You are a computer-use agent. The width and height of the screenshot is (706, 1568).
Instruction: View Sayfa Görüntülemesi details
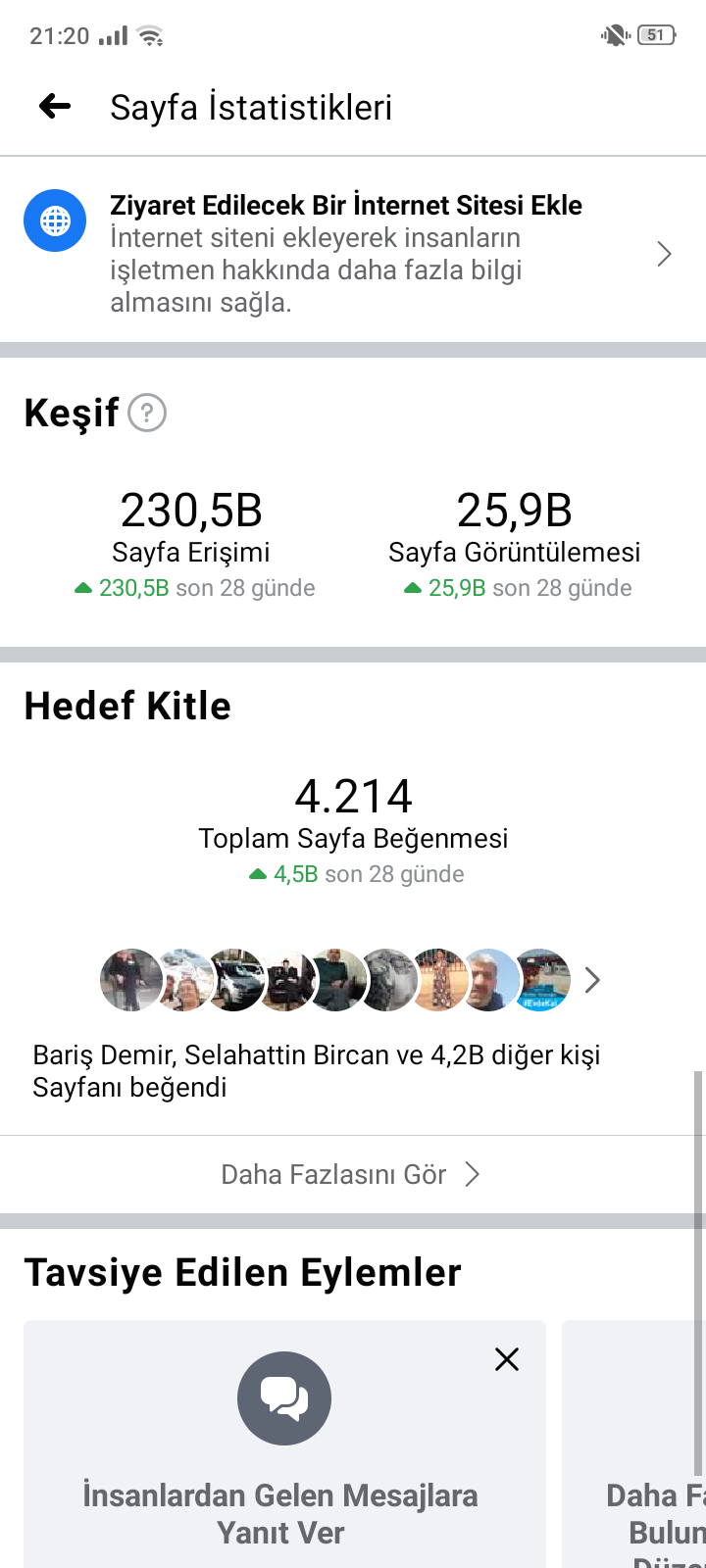pos(515,545)
